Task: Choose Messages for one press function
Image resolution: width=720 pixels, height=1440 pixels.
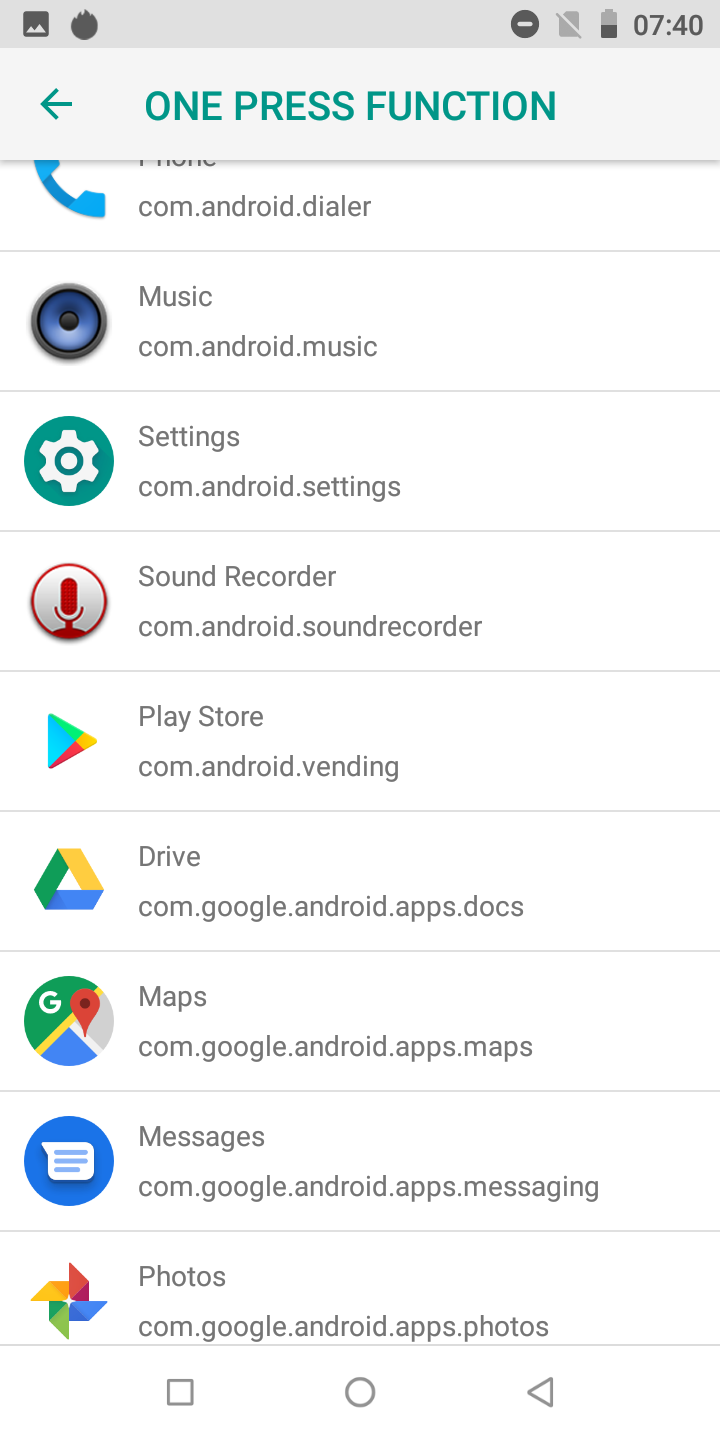Action: 360,1161
